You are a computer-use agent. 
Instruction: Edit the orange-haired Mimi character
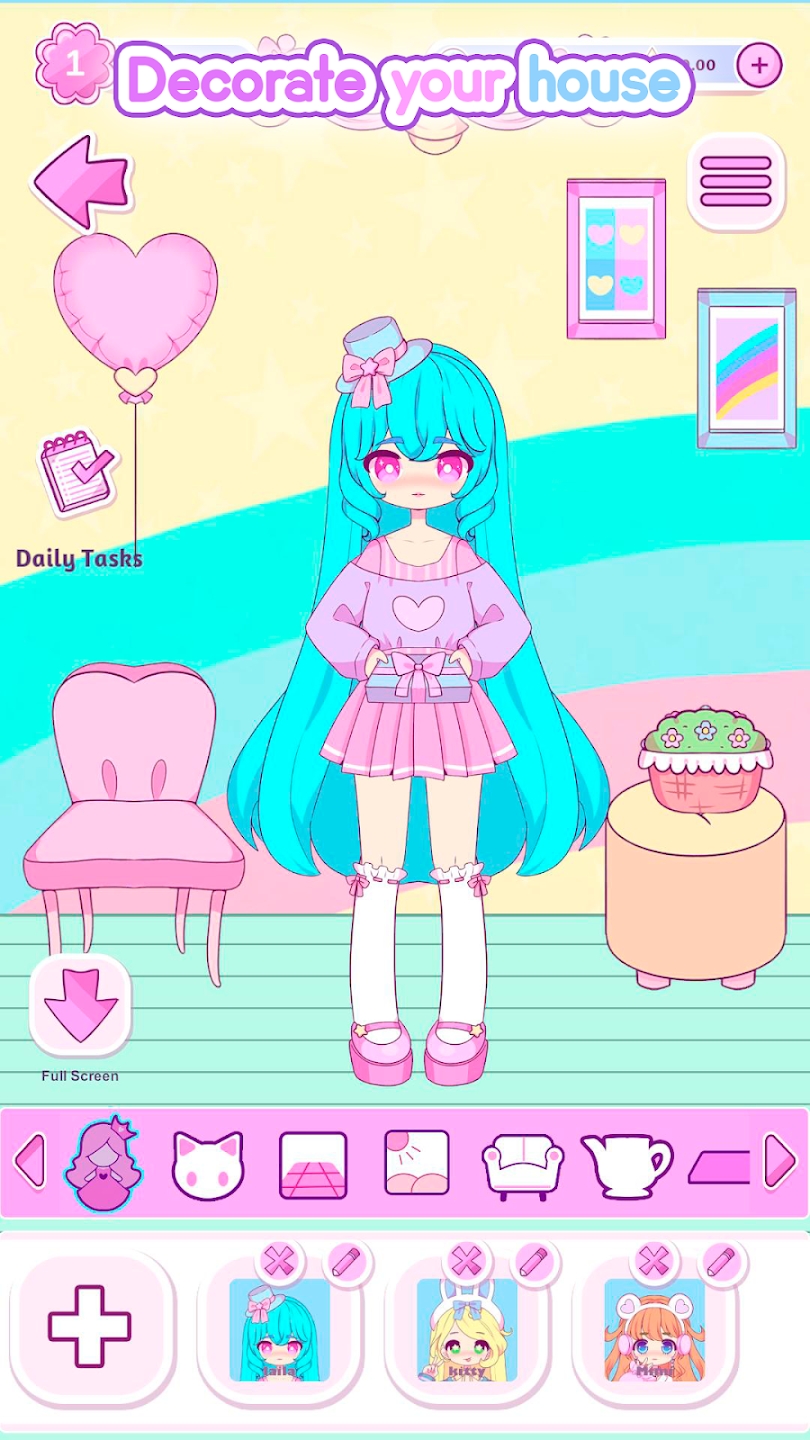[721, 1262]
